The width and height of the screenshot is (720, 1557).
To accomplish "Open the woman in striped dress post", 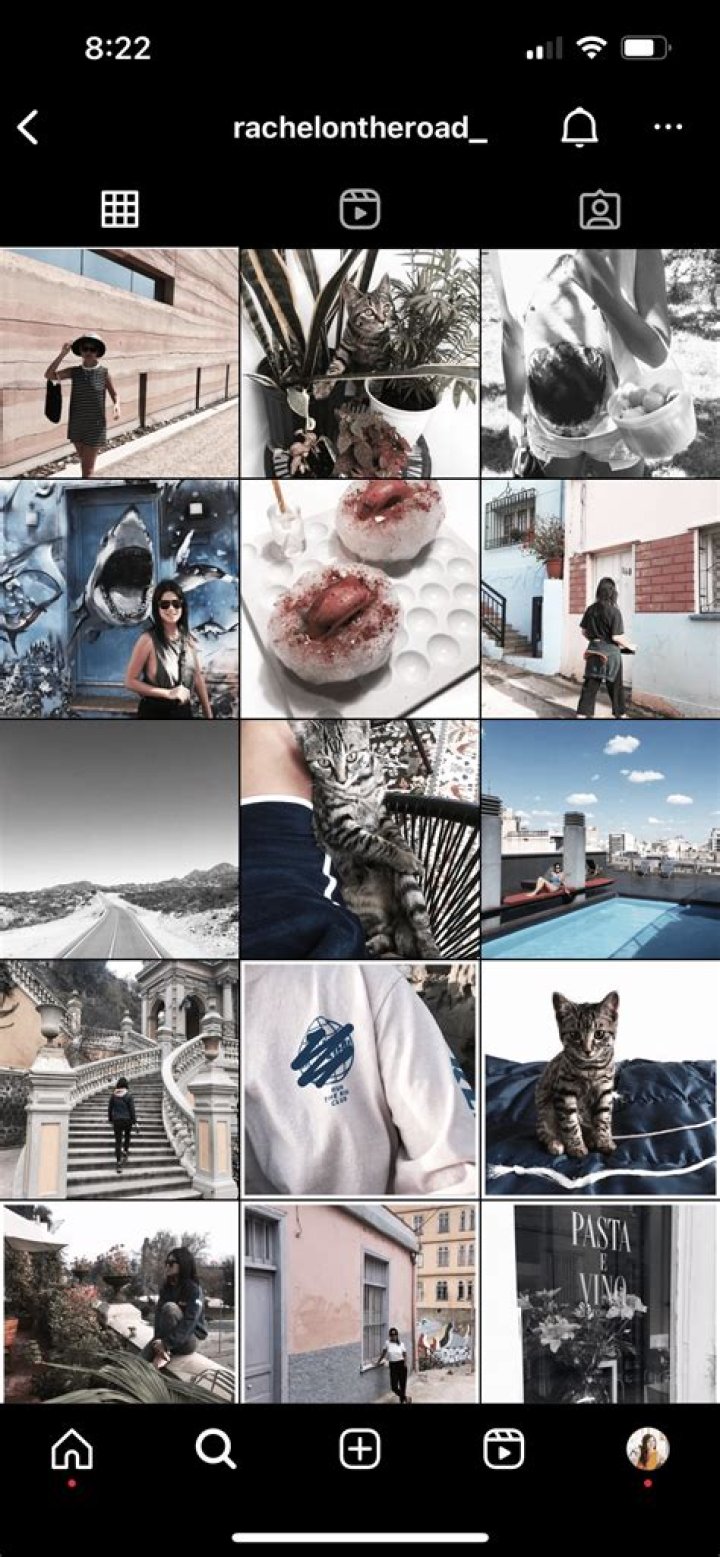I will point(119,362).
